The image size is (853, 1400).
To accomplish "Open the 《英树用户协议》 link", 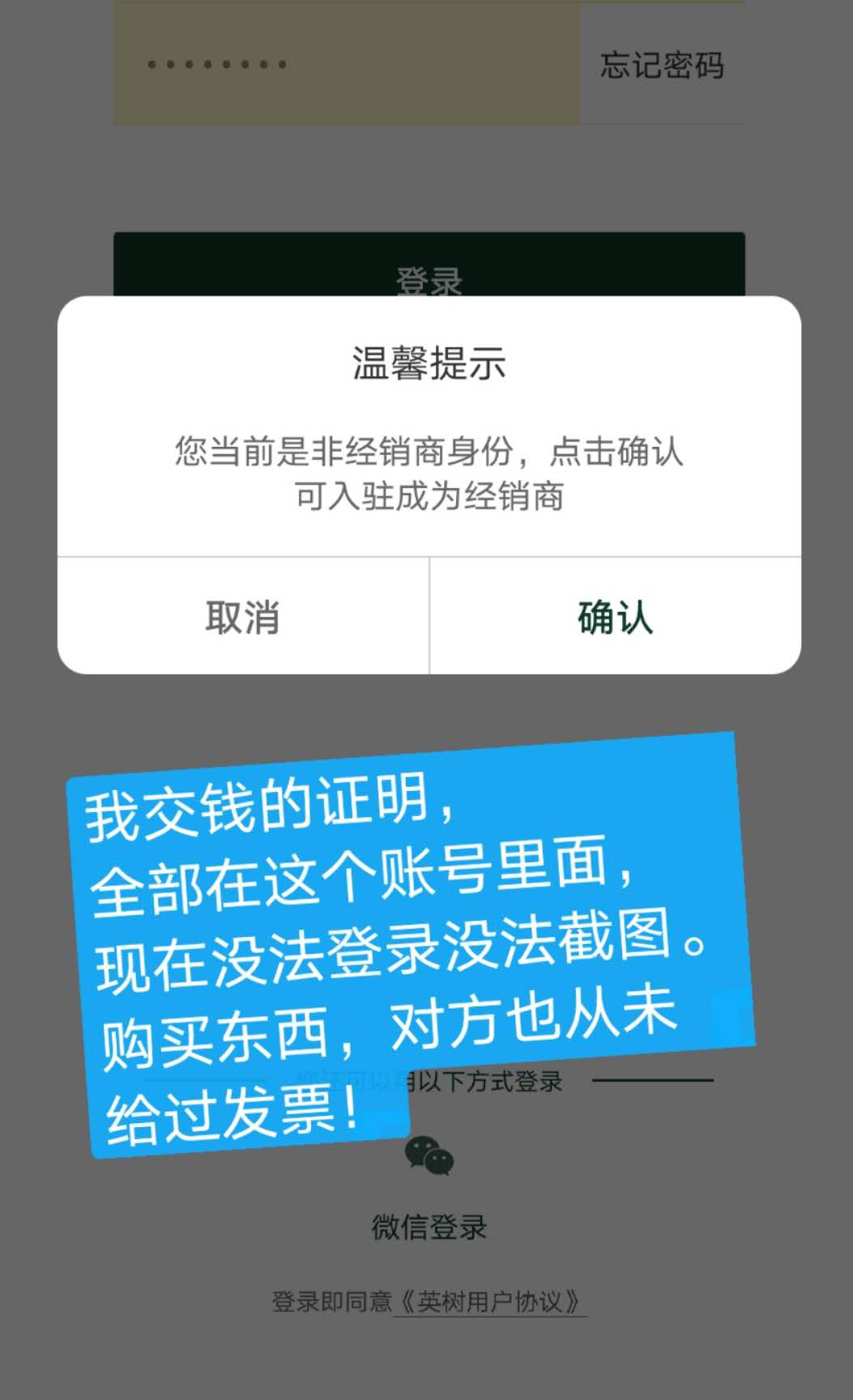I will pos(490,1301).
